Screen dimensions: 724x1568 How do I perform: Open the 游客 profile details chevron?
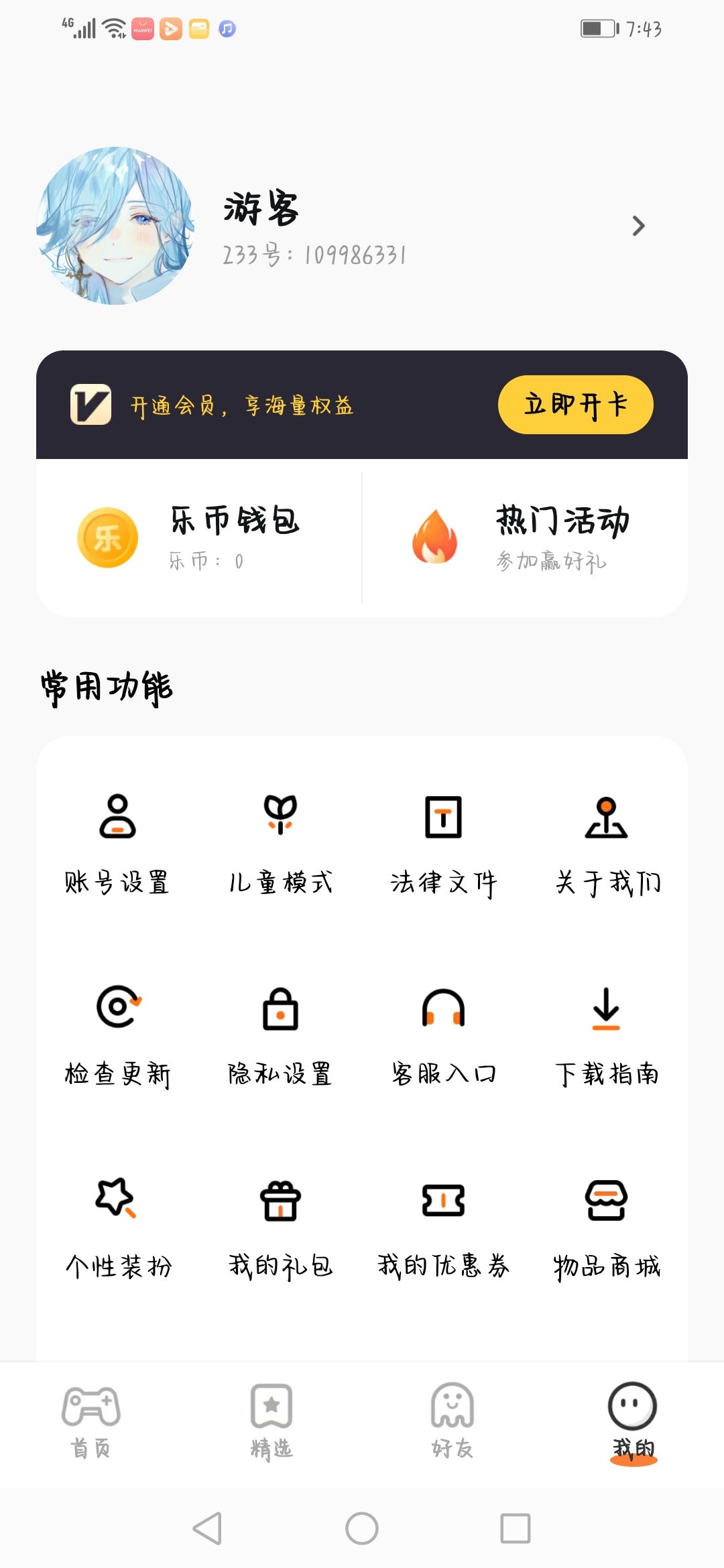point(638,226)
